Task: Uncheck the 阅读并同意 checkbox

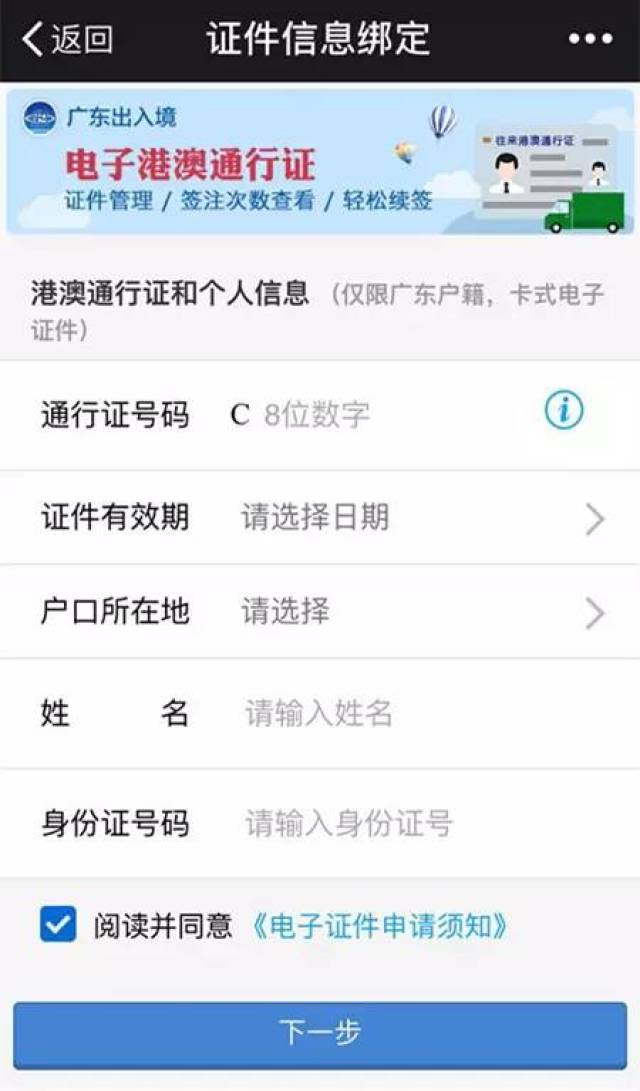Action: (58, 925)
